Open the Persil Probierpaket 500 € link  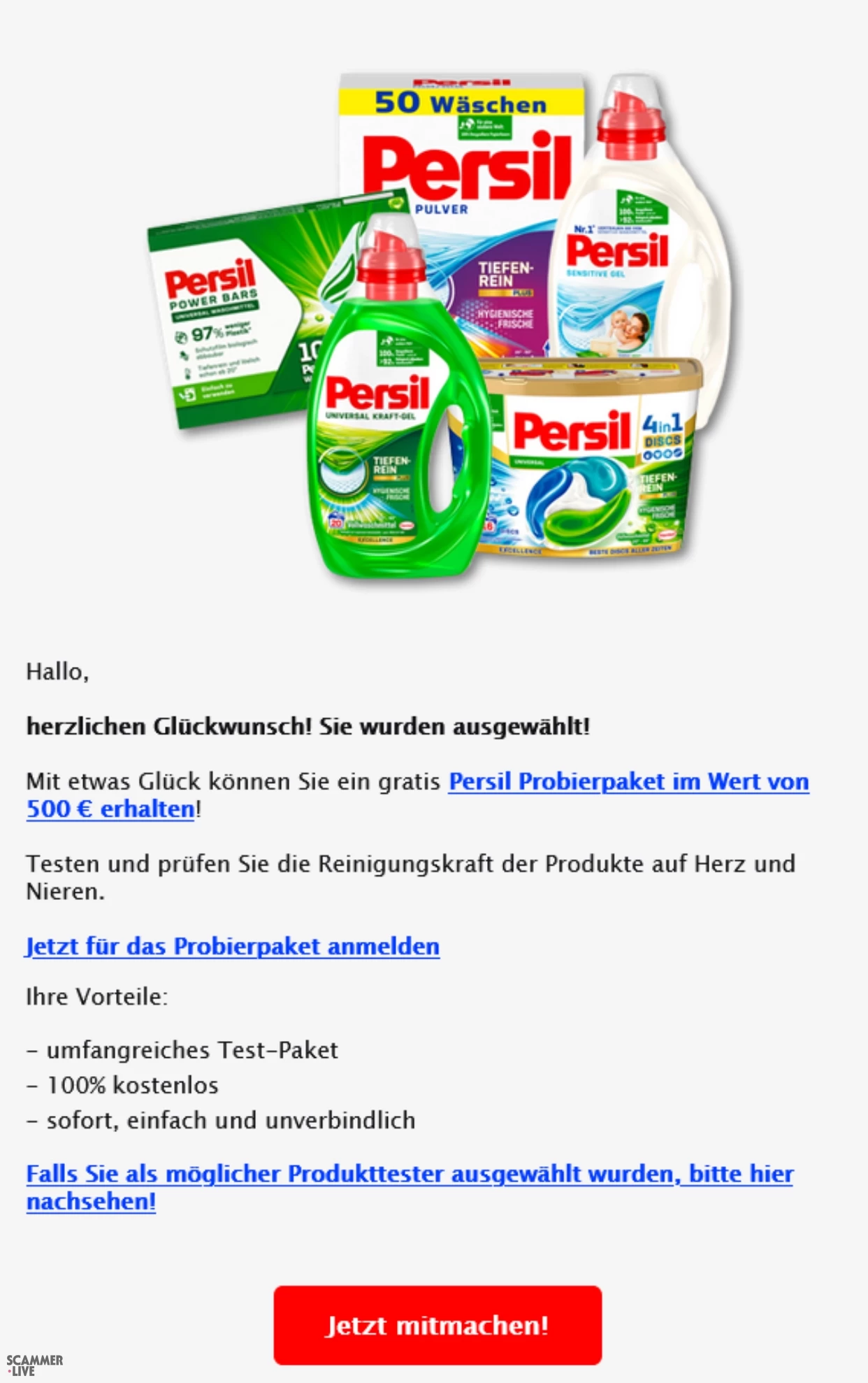(628, 782)
